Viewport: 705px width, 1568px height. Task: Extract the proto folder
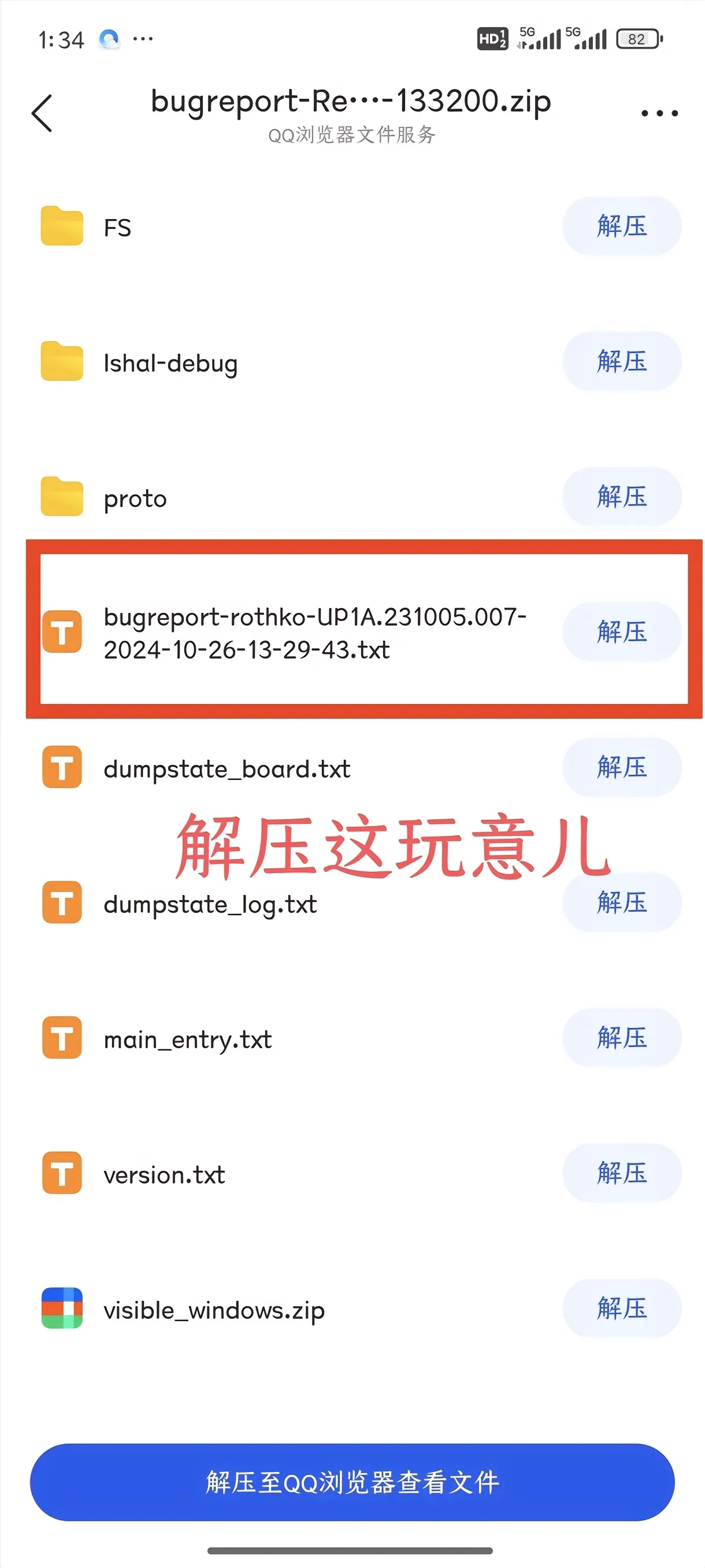click(621, 496)
